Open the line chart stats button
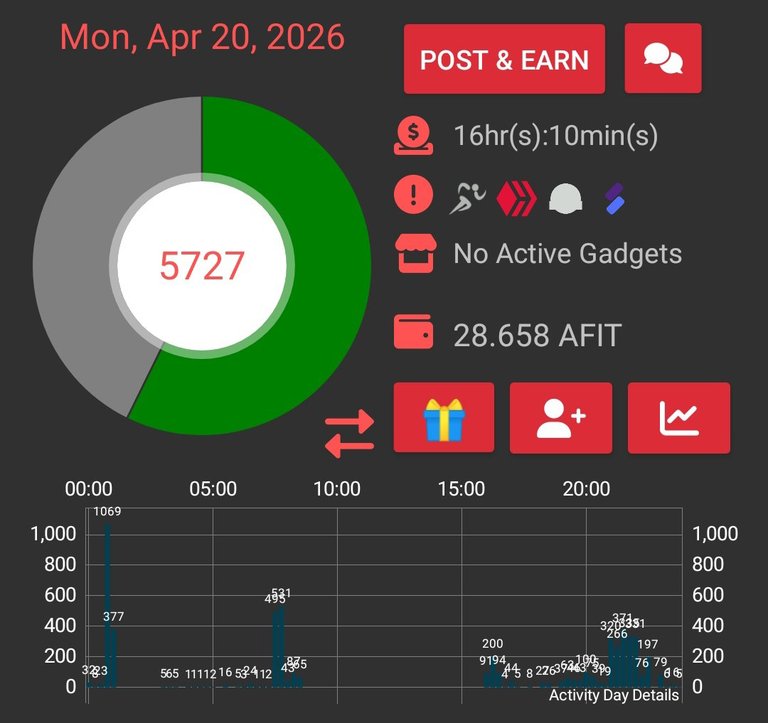Image resolution: width=768 pixels, height=723 pixels. pyautogui.click(x=679, y=418)
